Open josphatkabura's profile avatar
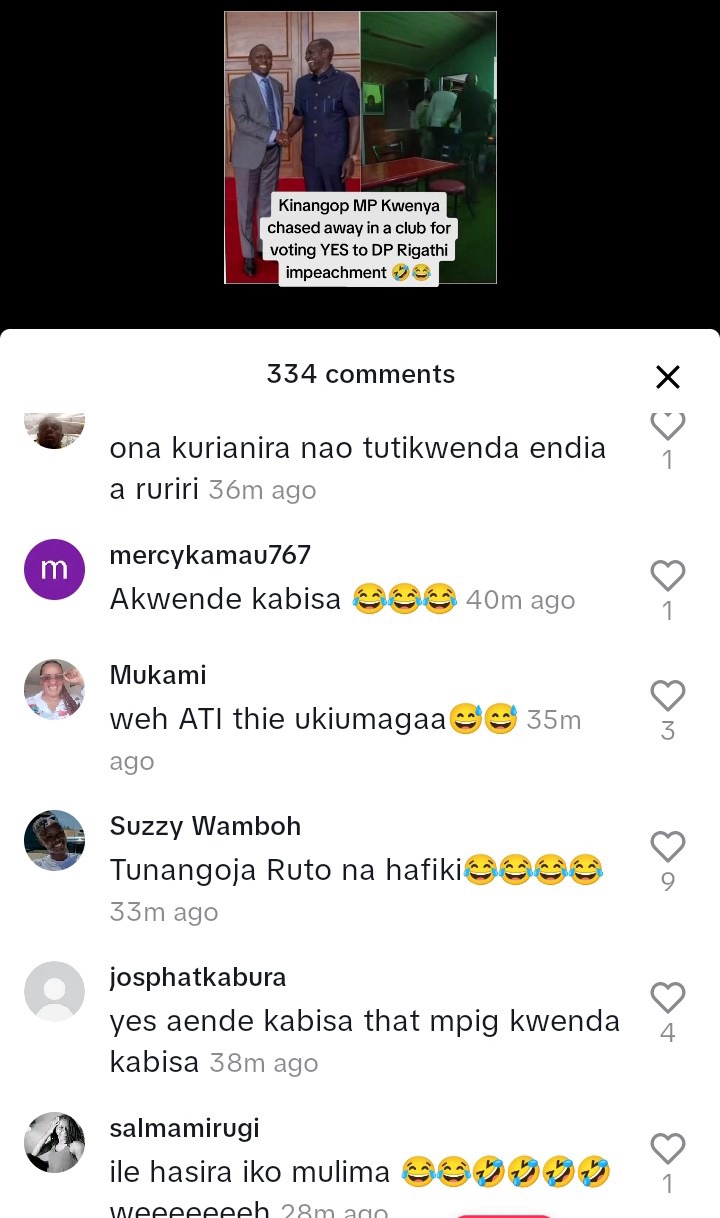This screenshot has width=720, height=1218. click(x=54, y=991)
